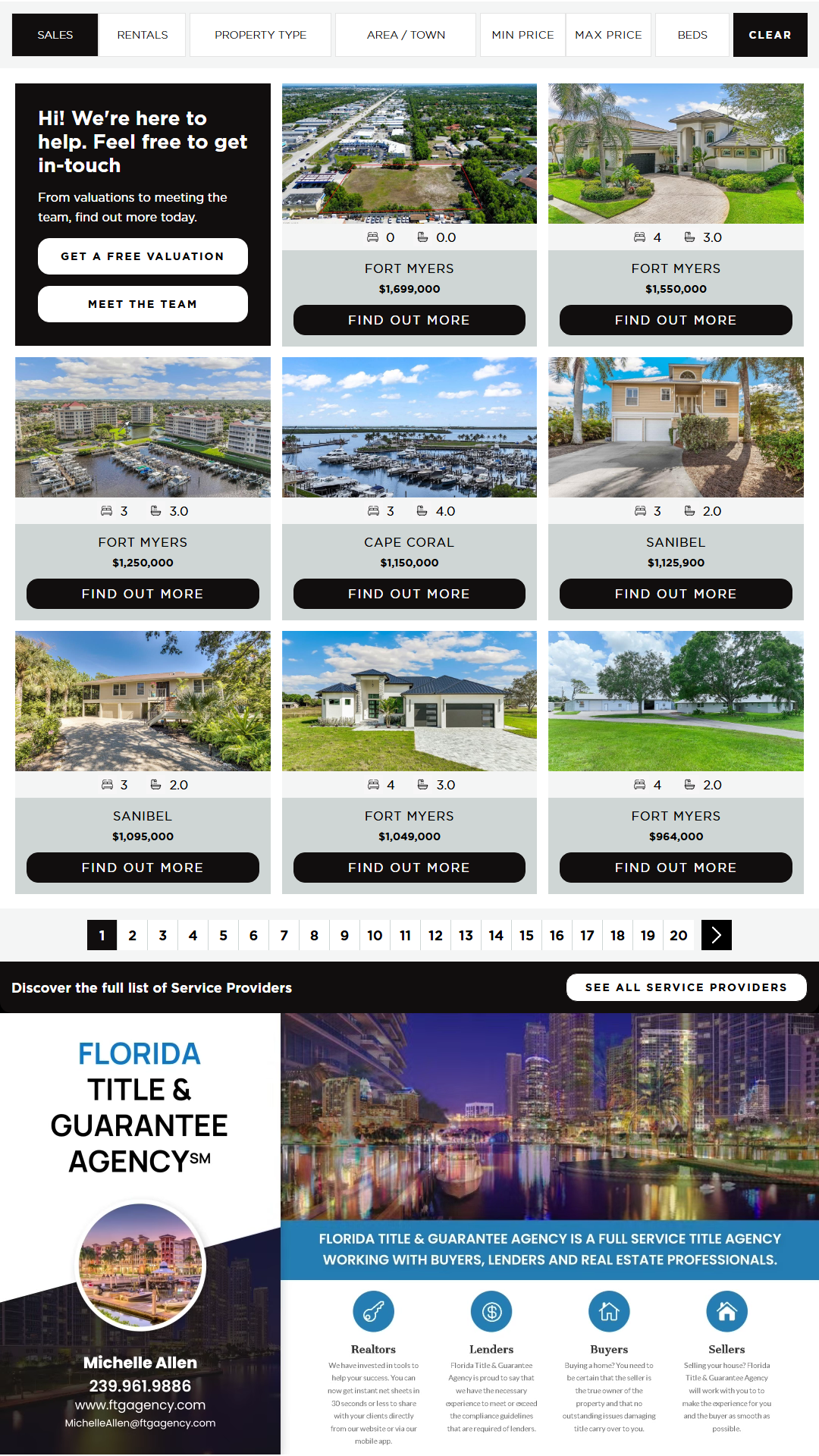View the $1,250,000 Fort Myers marina photo
The height and width of the screenshot is (1456, 819).
[143, 428]
